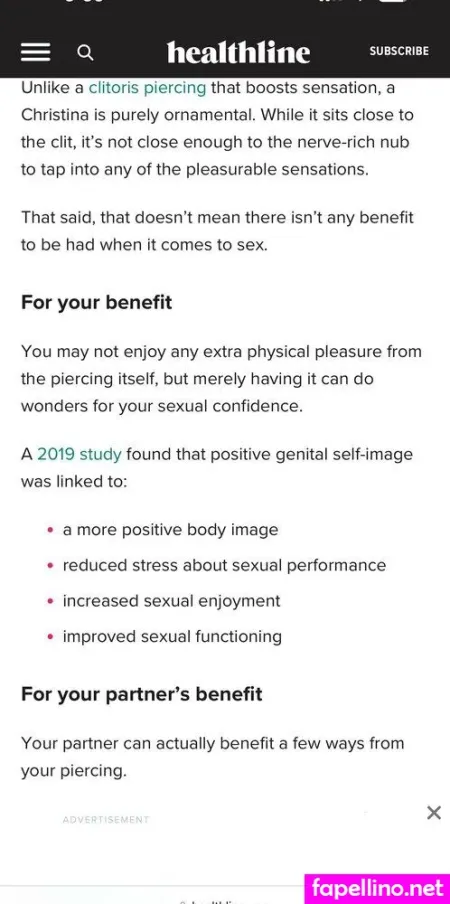Open the clitoris piercing link
Viewport: 450px width, 904px height.
[147, 88]
